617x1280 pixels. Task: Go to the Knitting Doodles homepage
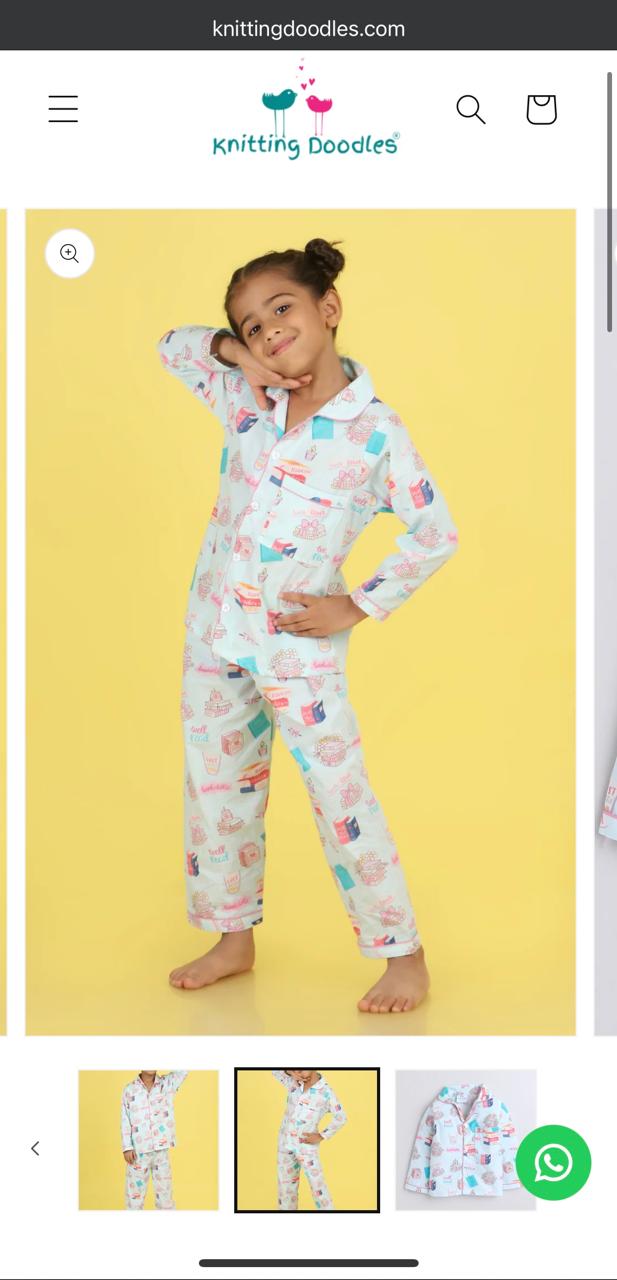(305, 112)
